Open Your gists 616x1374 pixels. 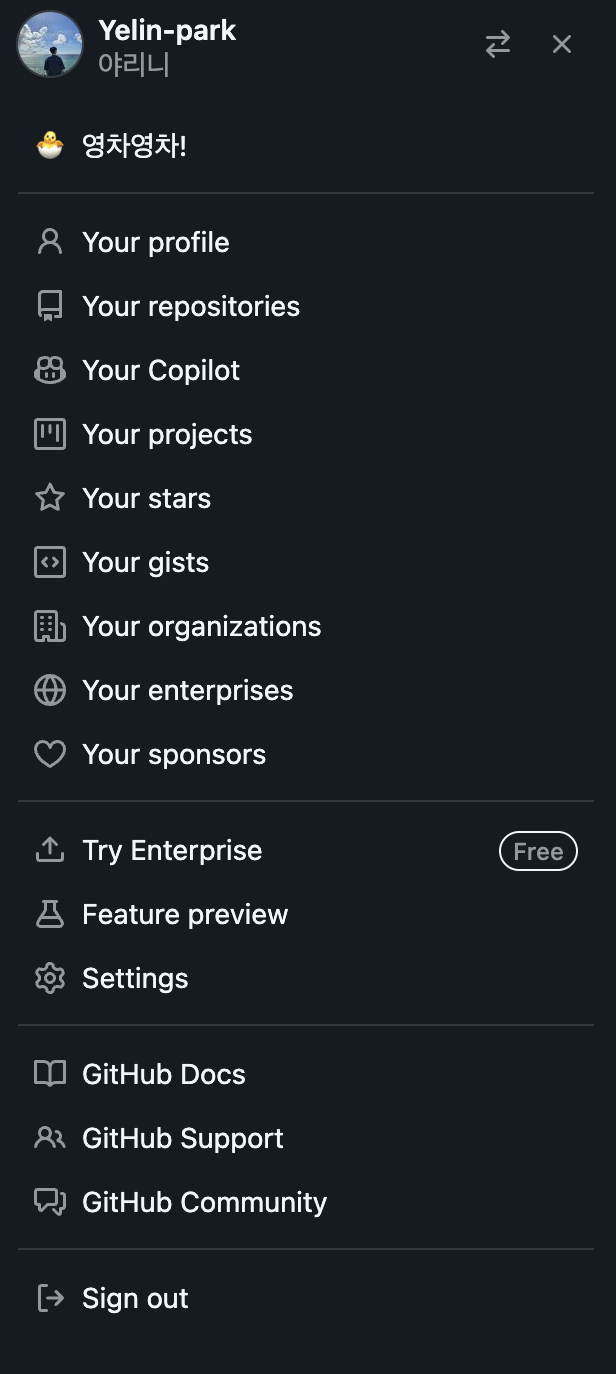145,562
